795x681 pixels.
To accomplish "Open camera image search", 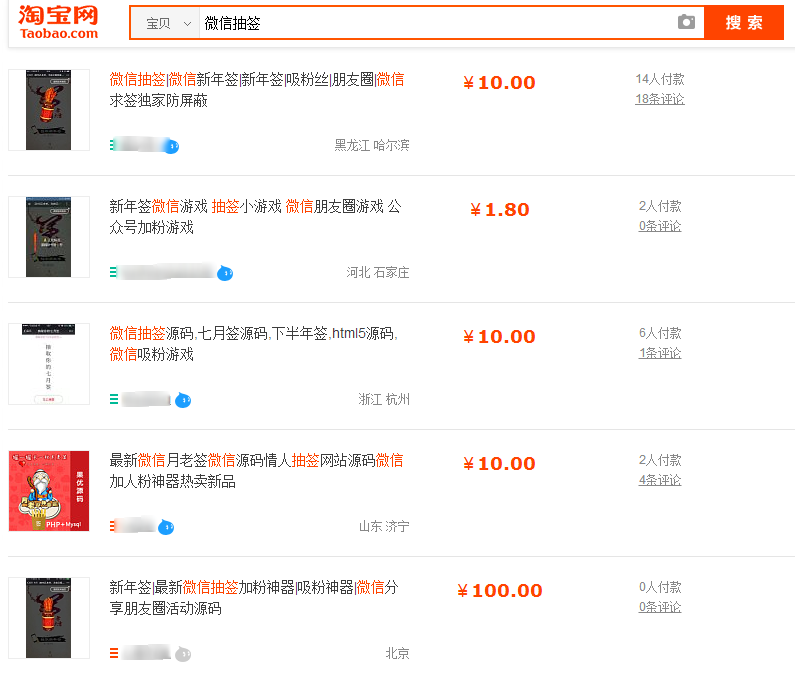I will point(686,22).
